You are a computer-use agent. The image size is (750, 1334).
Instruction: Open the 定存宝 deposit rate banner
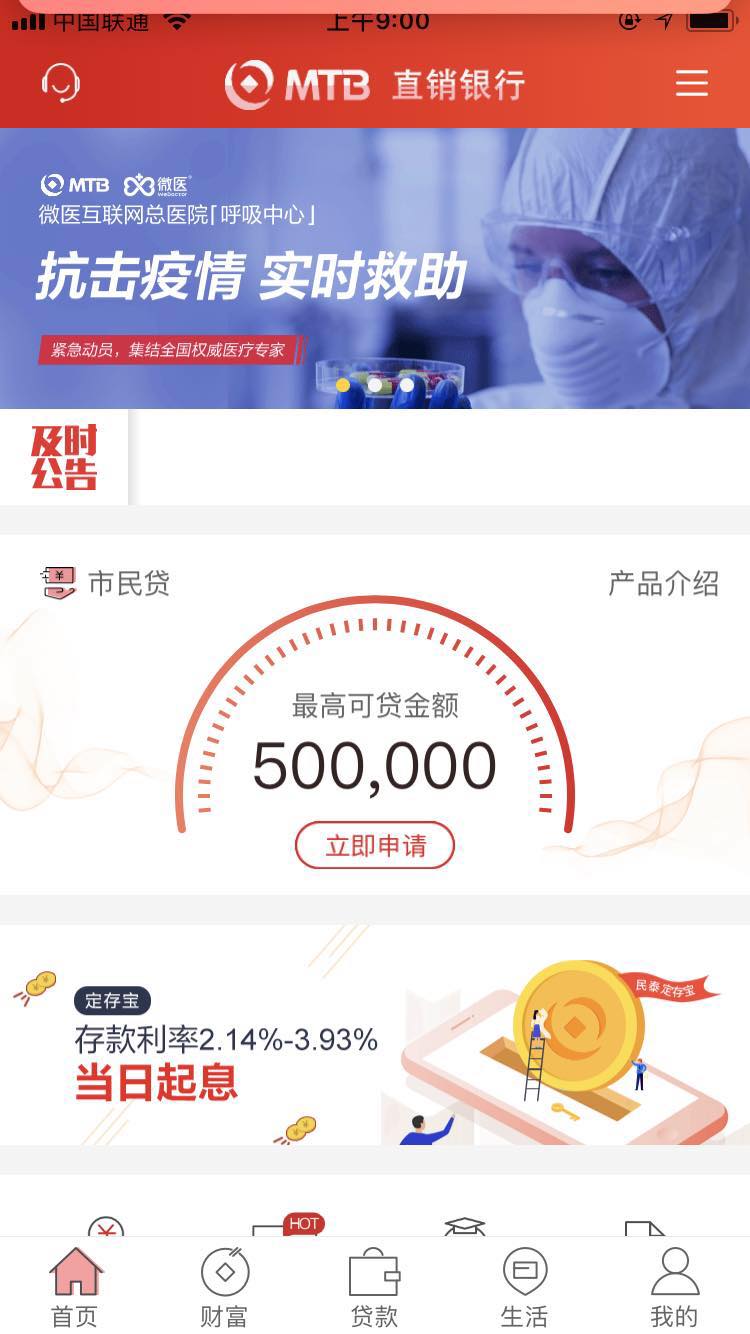click(375, 1035)
